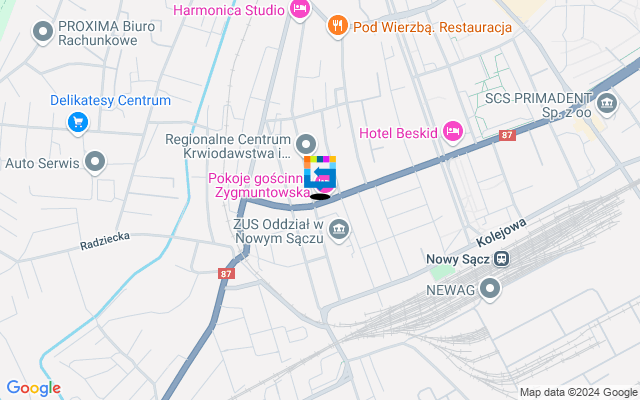
Task: Select Regionalne Centrum Krwiodawstwa marker
Action: pyautogui.click(x=306, y=143)
